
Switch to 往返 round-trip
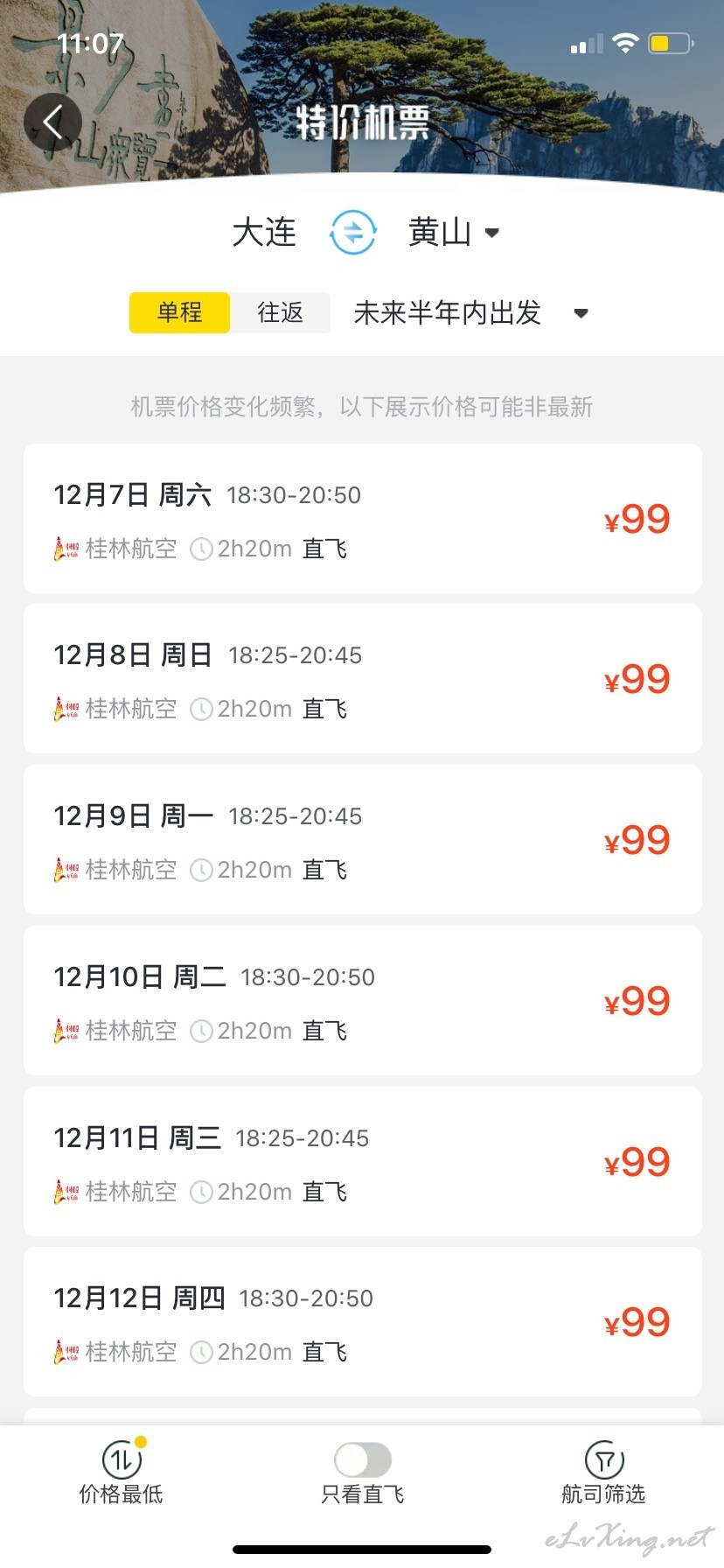coord(280,312)
